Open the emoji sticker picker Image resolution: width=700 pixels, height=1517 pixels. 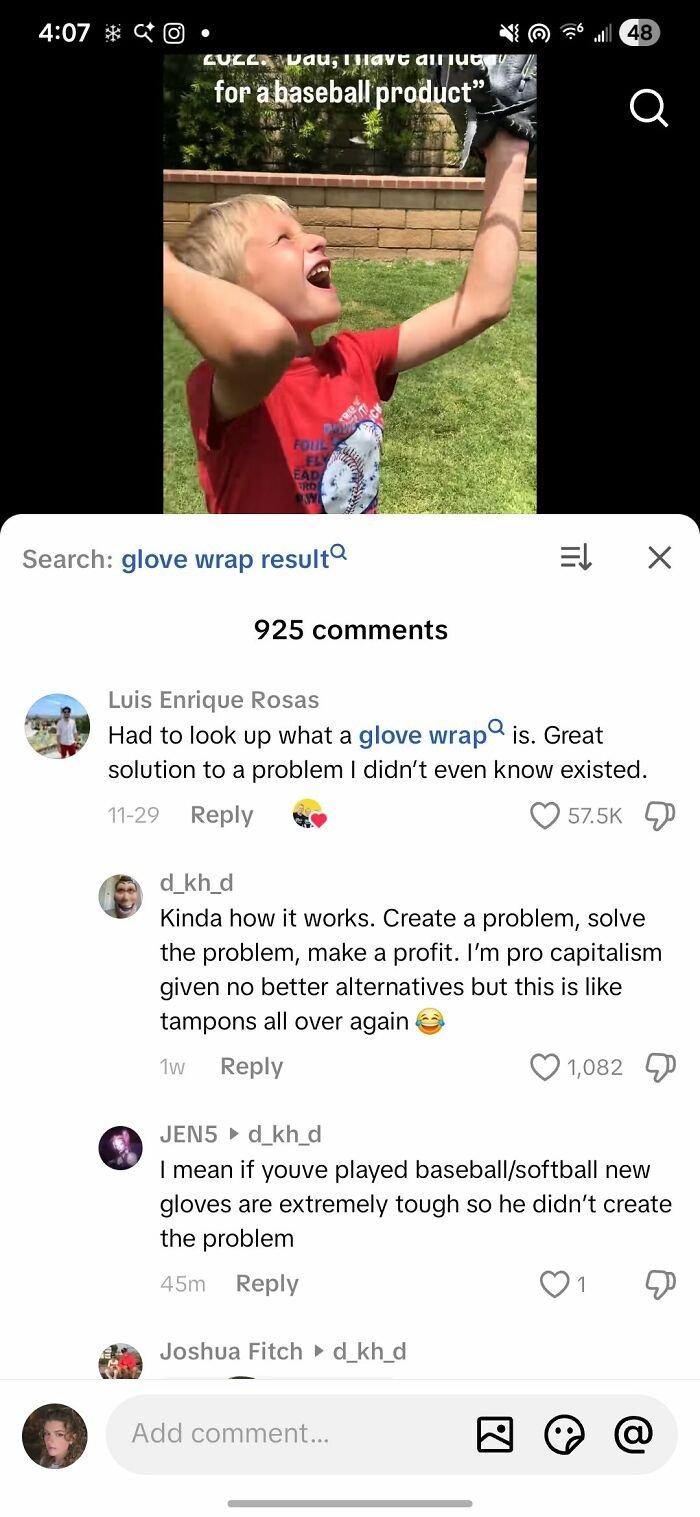point(564,1434)
